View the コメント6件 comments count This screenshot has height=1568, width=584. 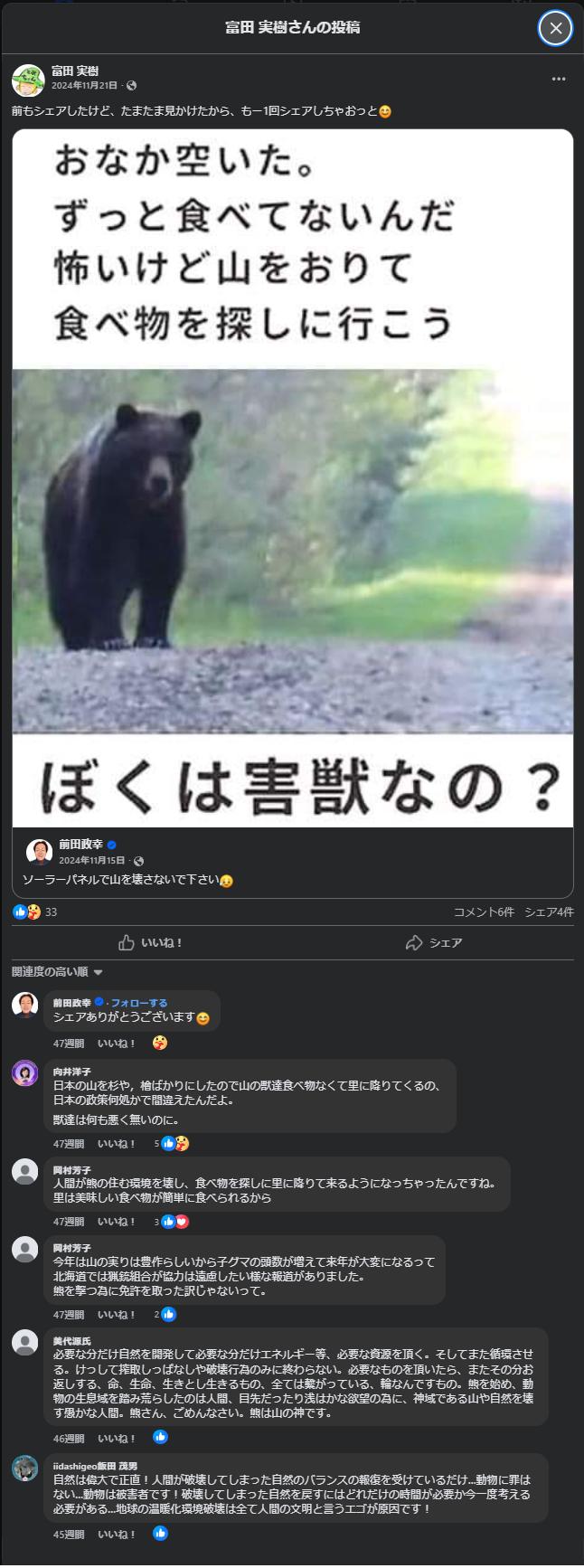[x=484, y=912]
